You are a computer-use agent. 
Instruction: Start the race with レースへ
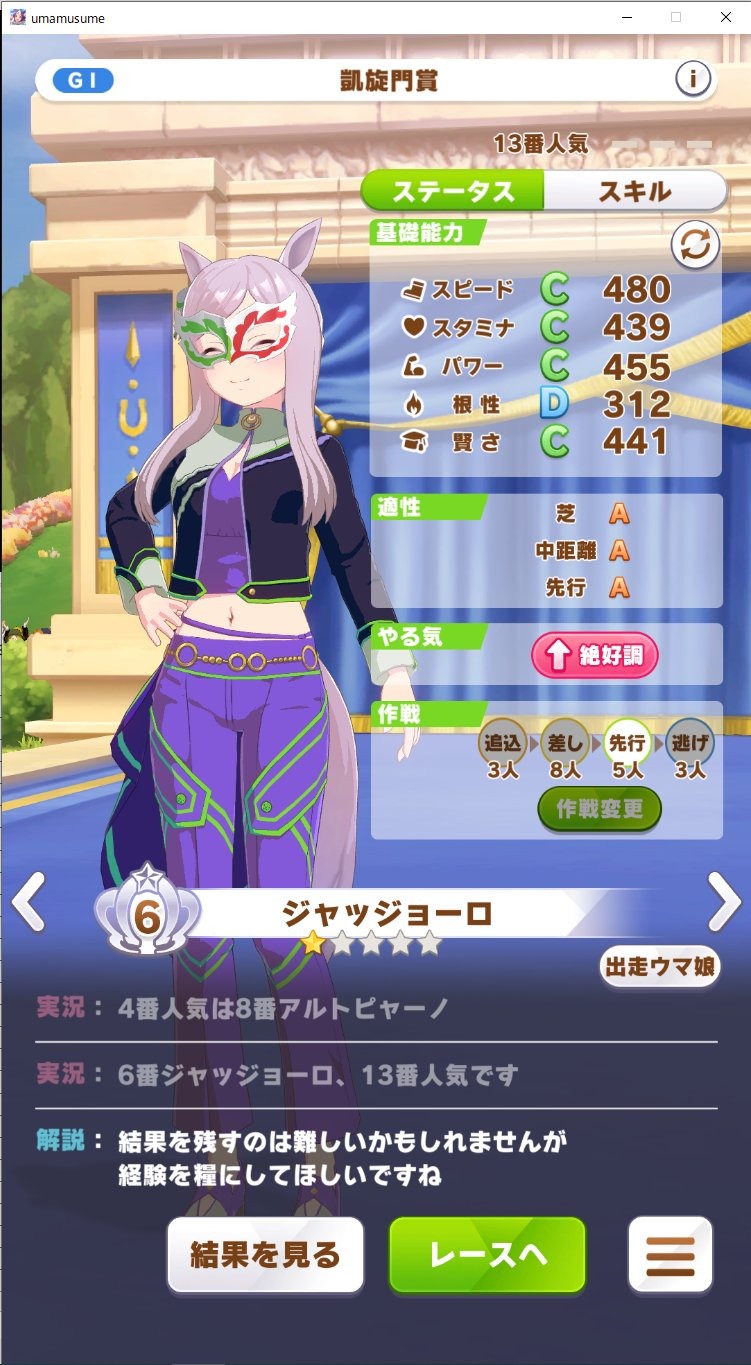pos(487,1254)
